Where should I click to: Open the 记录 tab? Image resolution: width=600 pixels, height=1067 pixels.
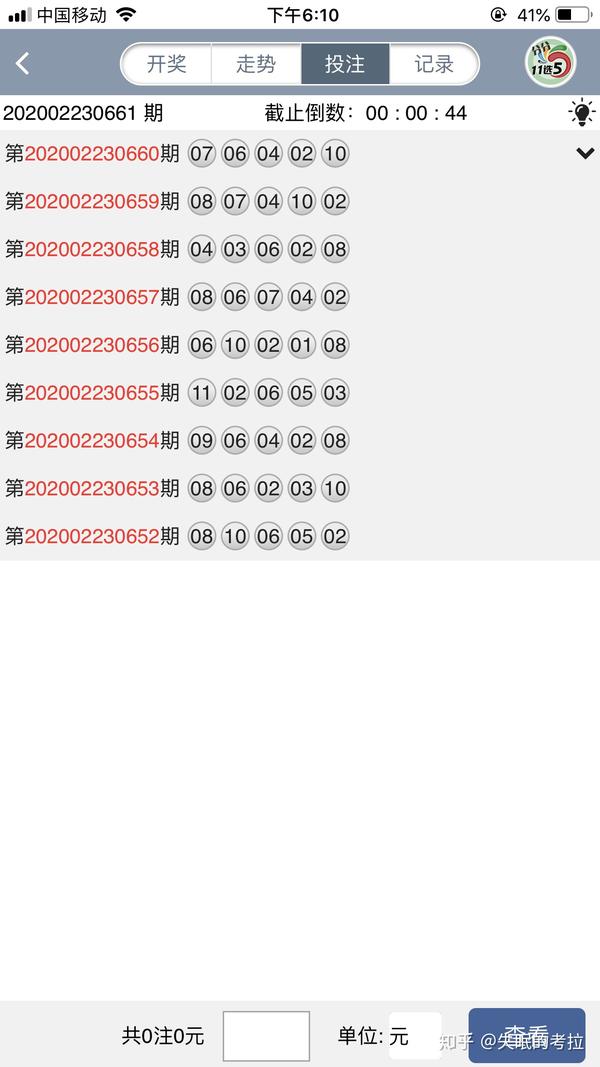[x=434, y=64]
